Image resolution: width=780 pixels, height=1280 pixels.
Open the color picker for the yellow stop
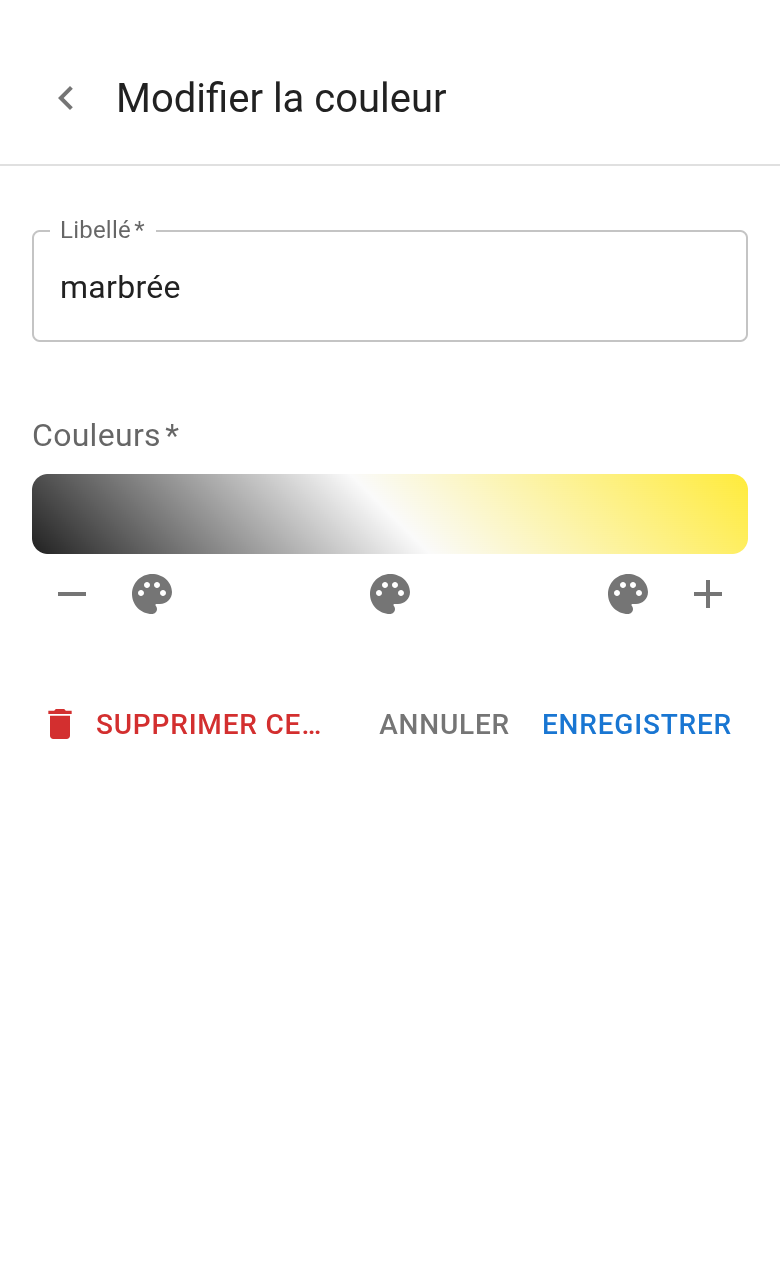[627, 593]
